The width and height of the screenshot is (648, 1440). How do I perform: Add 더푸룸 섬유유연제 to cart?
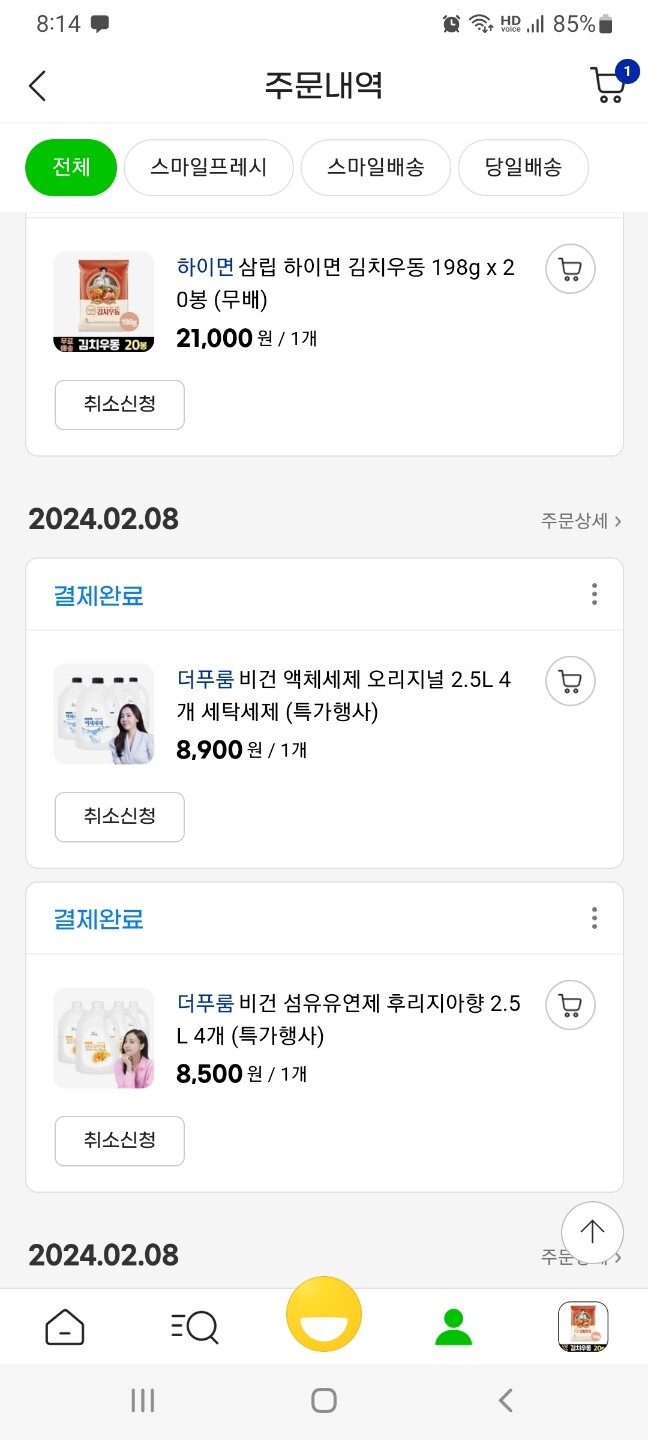[x=570, y=1006]
